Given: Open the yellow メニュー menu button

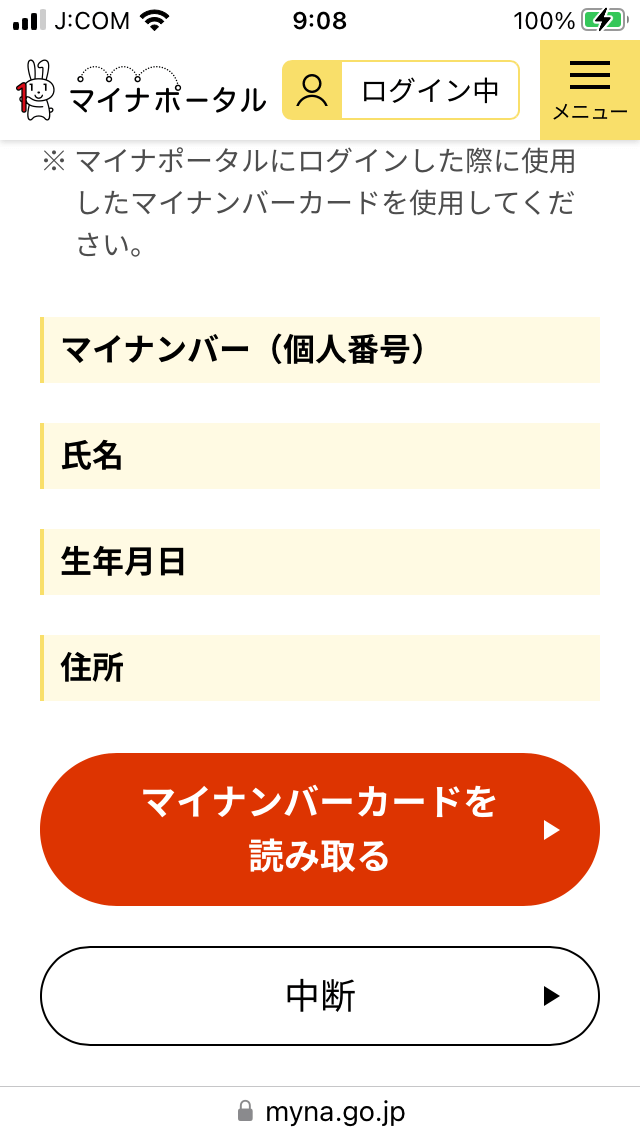Looking at the screenshot, I should click(x=590, y=90).
